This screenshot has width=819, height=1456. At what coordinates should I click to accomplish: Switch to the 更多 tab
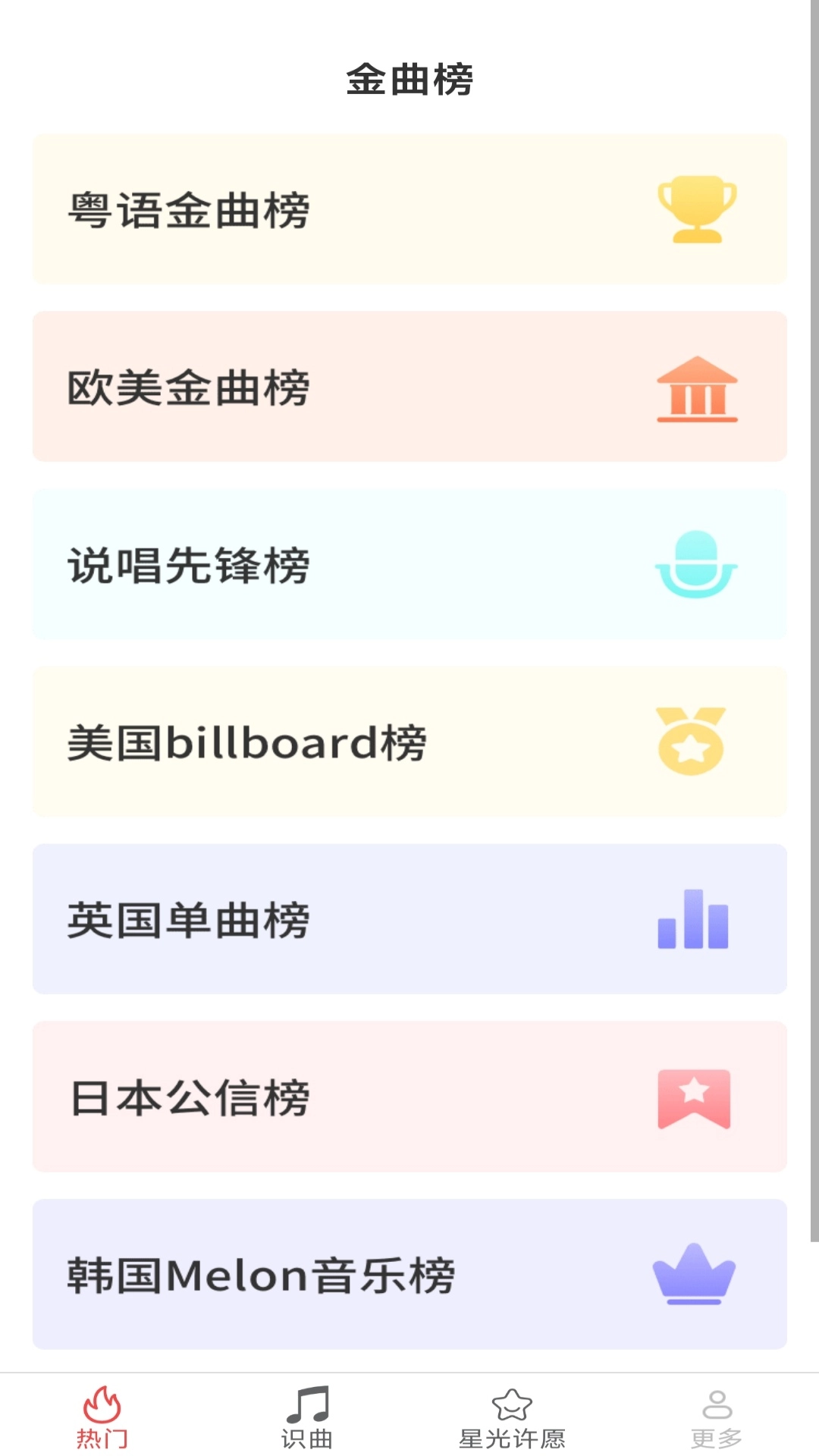coord(717,1418)
